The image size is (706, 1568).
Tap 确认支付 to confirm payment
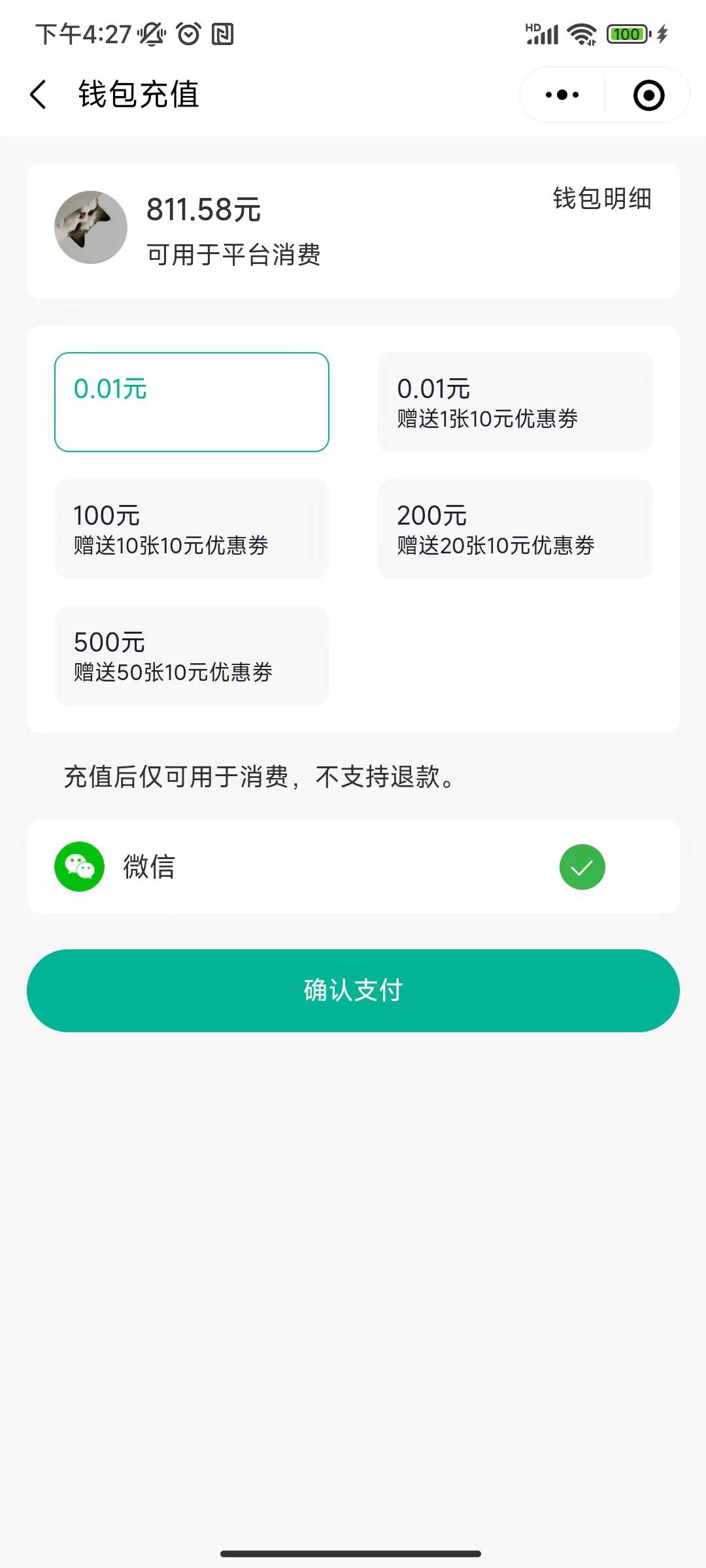353,990
